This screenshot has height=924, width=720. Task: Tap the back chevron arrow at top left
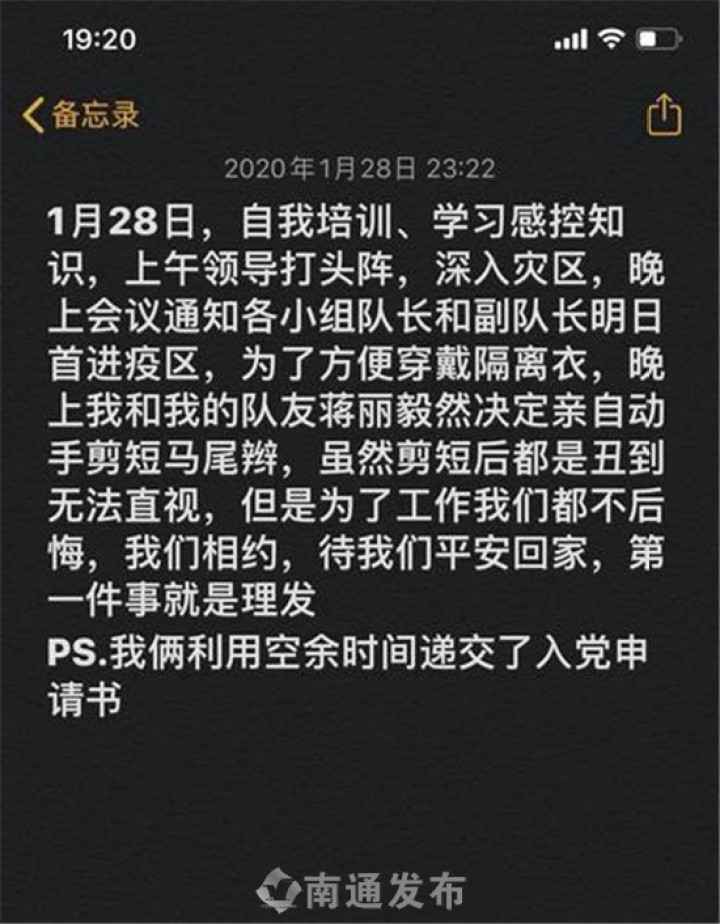coord(34,114)
